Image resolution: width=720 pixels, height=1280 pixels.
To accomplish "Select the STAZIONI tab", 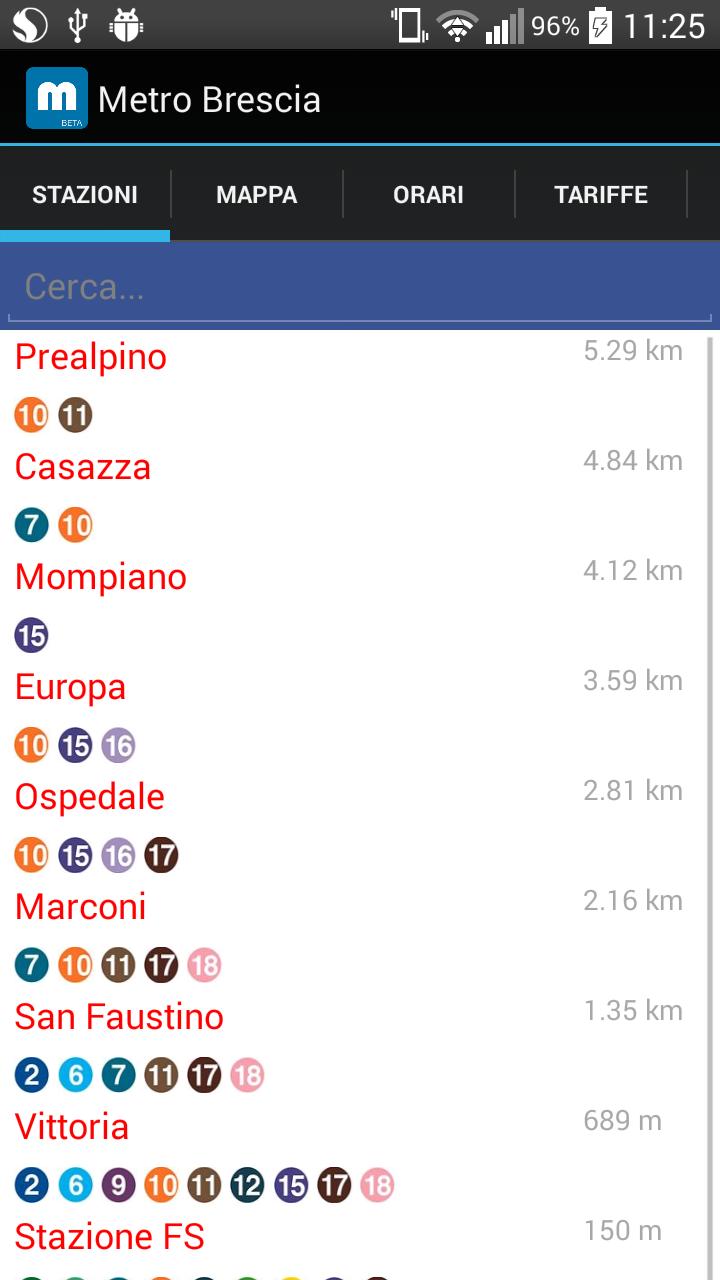I will (x=84, y=195).
